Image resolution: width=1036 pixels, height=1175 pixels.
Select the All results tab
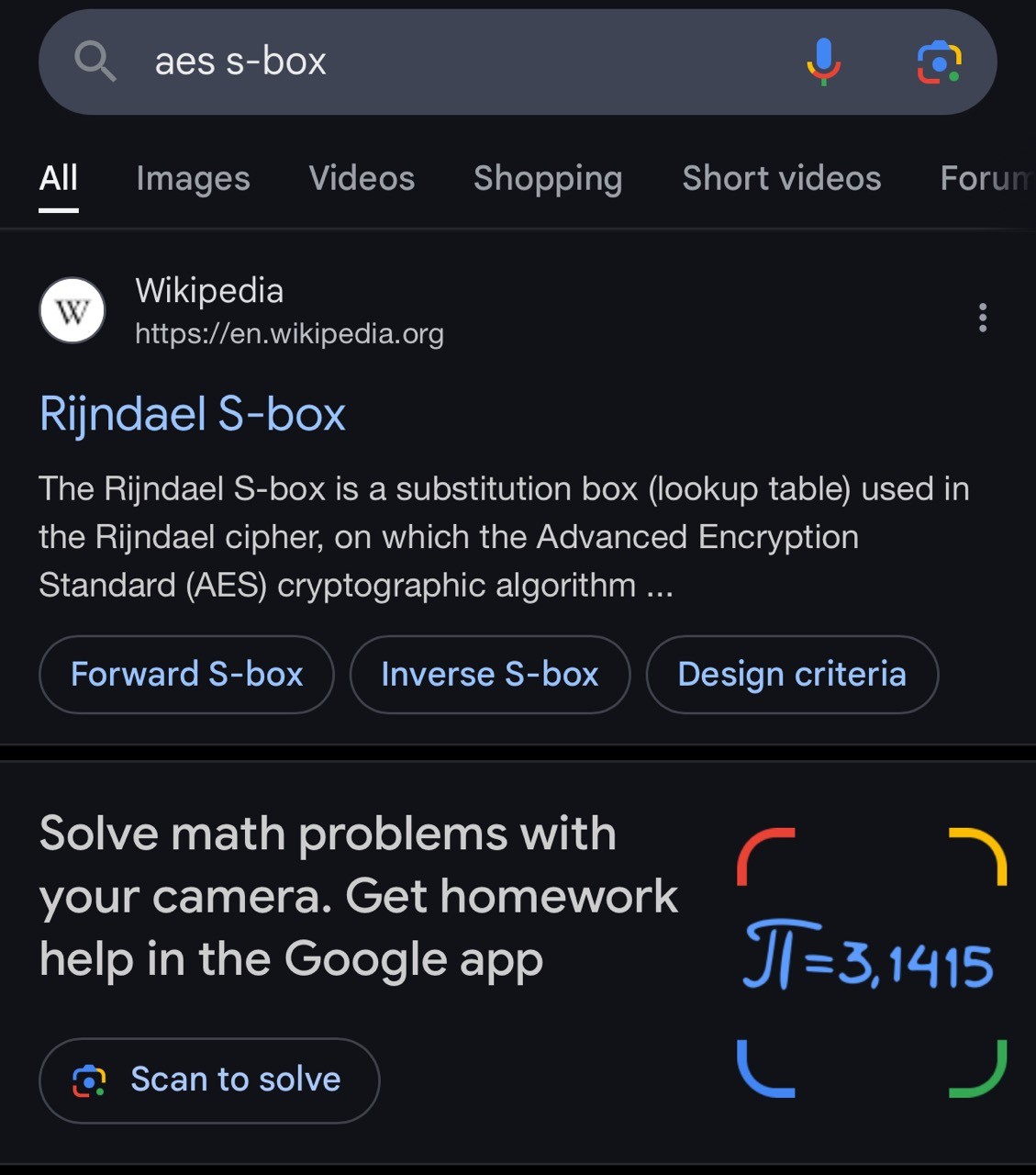[x=59, y=179]
